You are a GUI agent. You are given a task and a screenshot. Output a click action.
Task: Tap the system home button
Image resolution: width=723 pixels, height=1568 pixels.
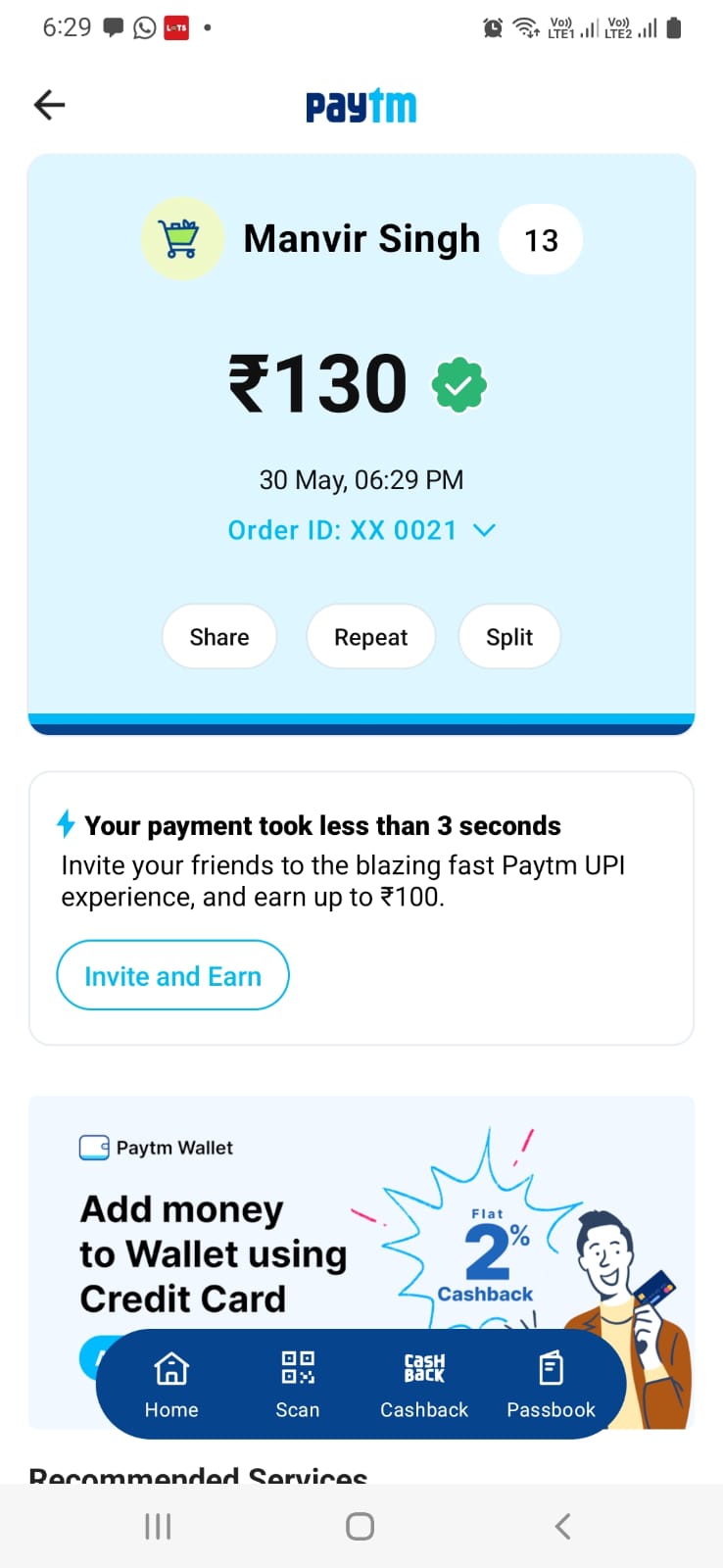[x=361, y=1526]
